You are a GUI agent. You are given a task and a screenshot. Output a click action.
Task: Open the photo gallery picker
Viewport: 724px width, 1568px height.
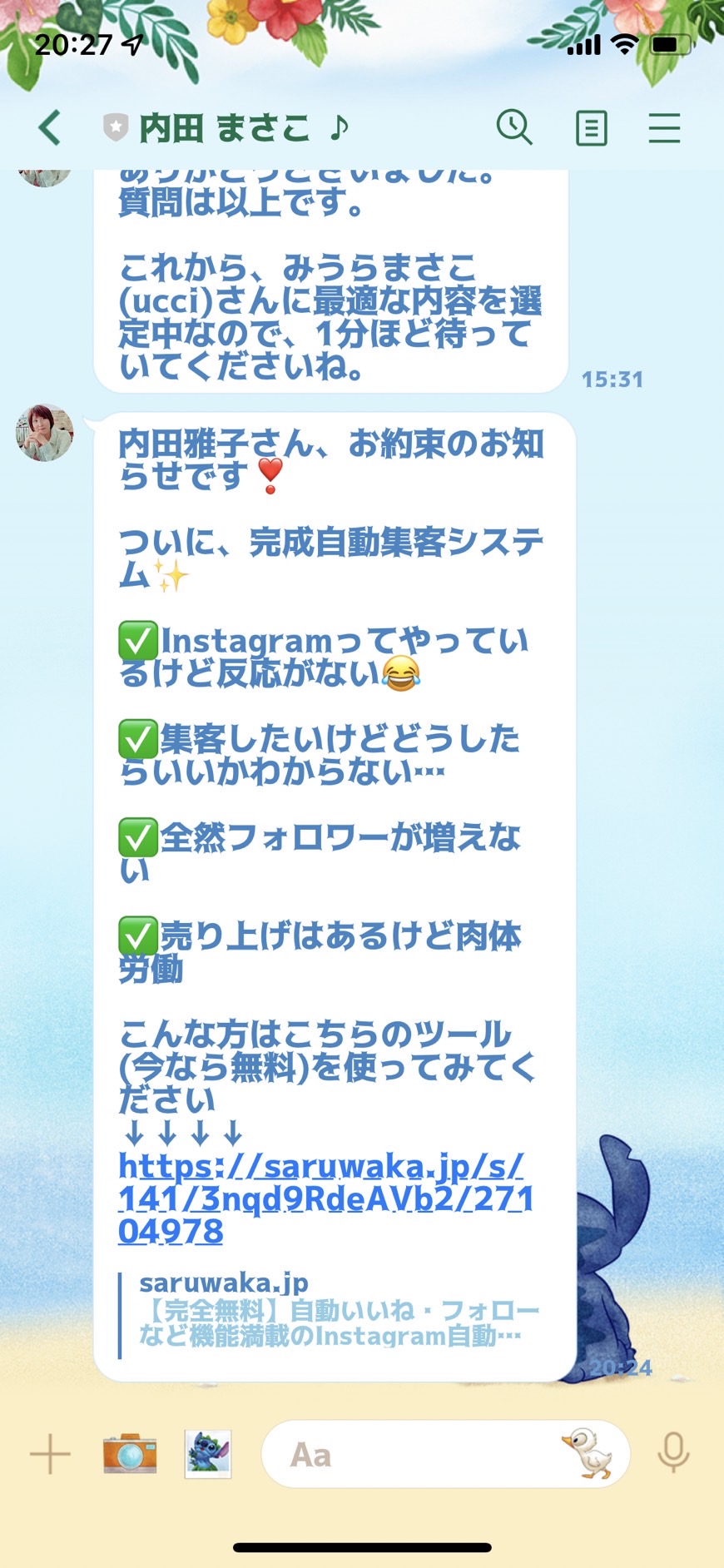tap(207, 1454)
